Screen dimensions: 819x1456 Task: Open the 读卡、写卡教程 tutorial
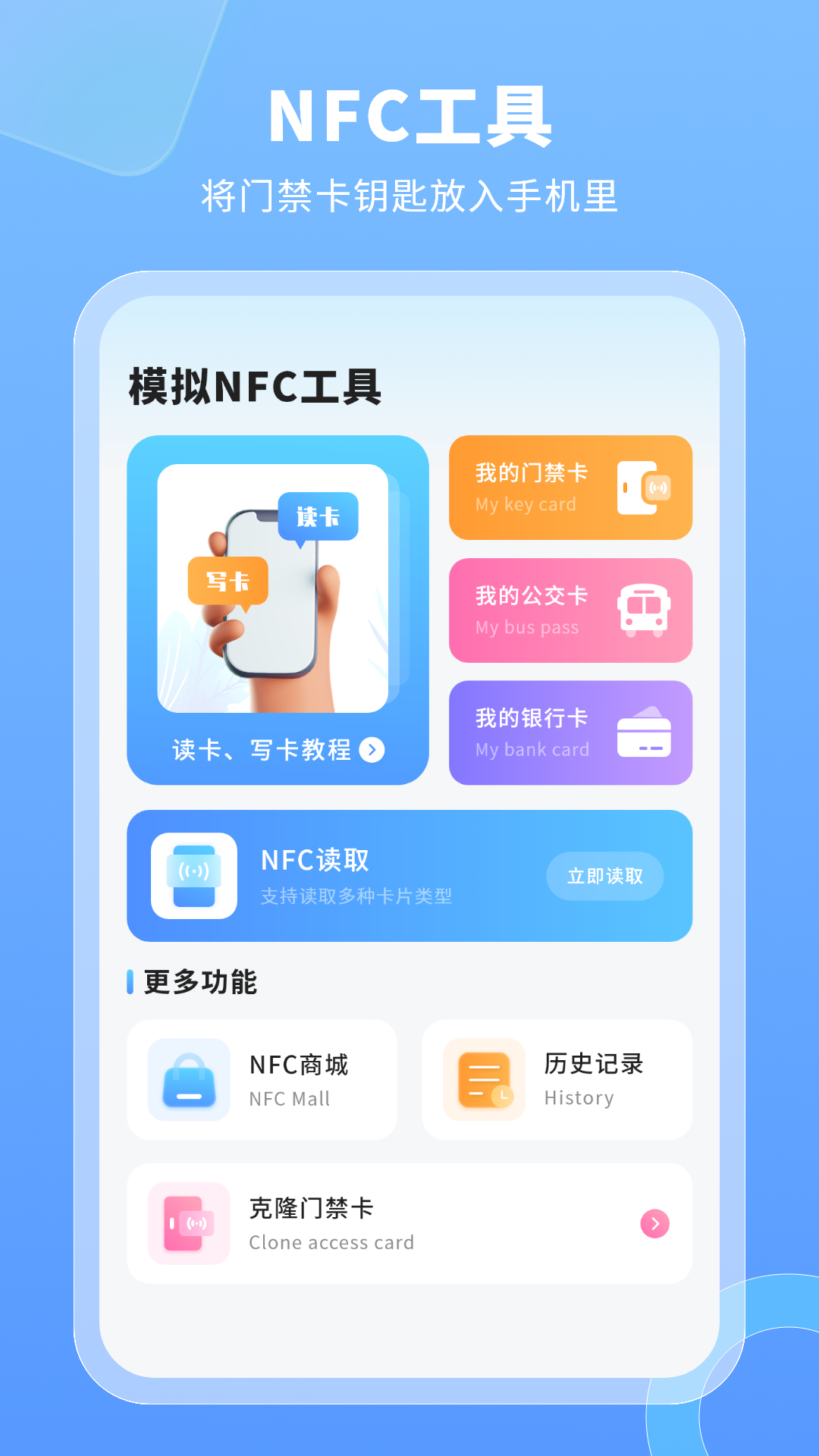click(261, 751)
